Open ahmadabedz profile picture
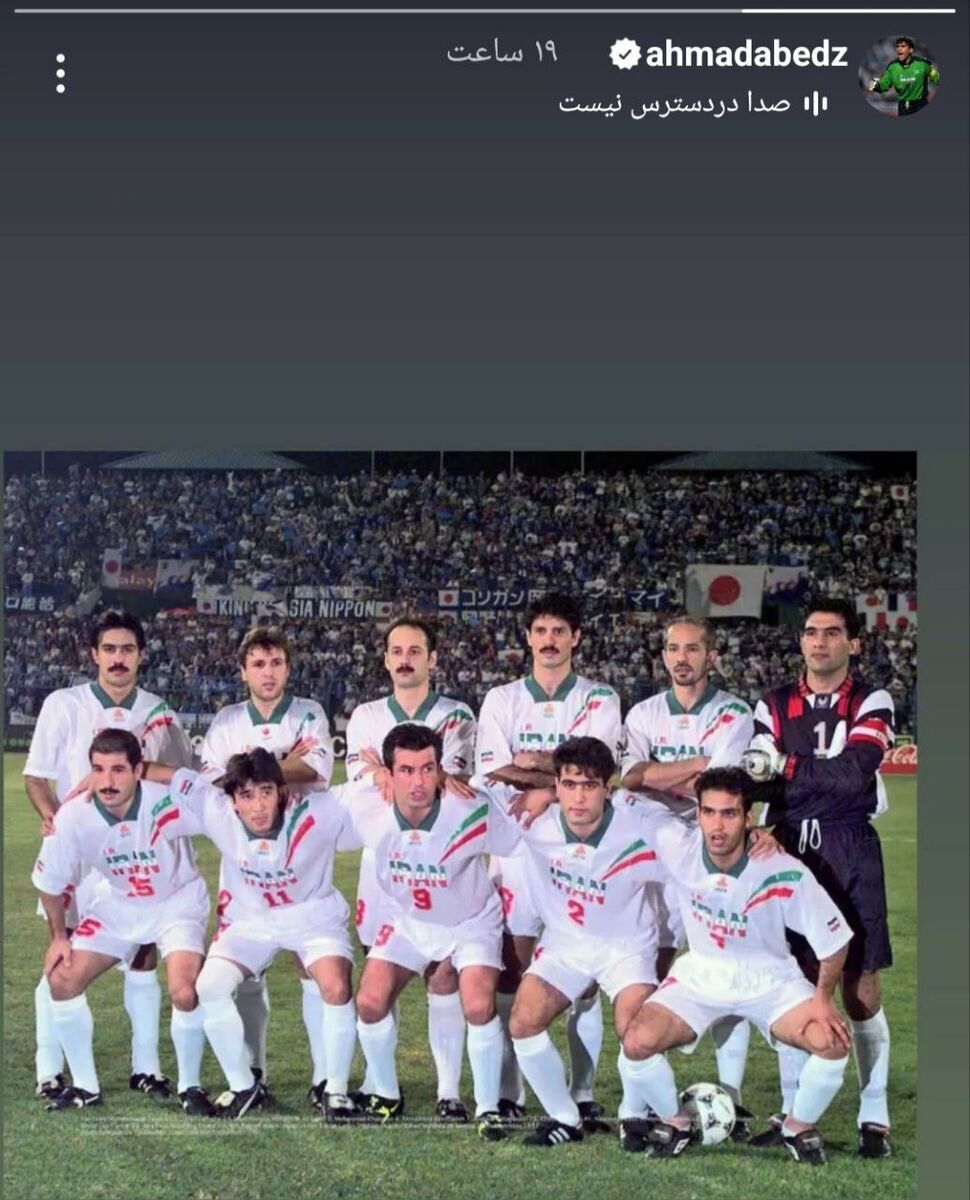The height and width of the screenshot is (1200, 970). [898, 76]
